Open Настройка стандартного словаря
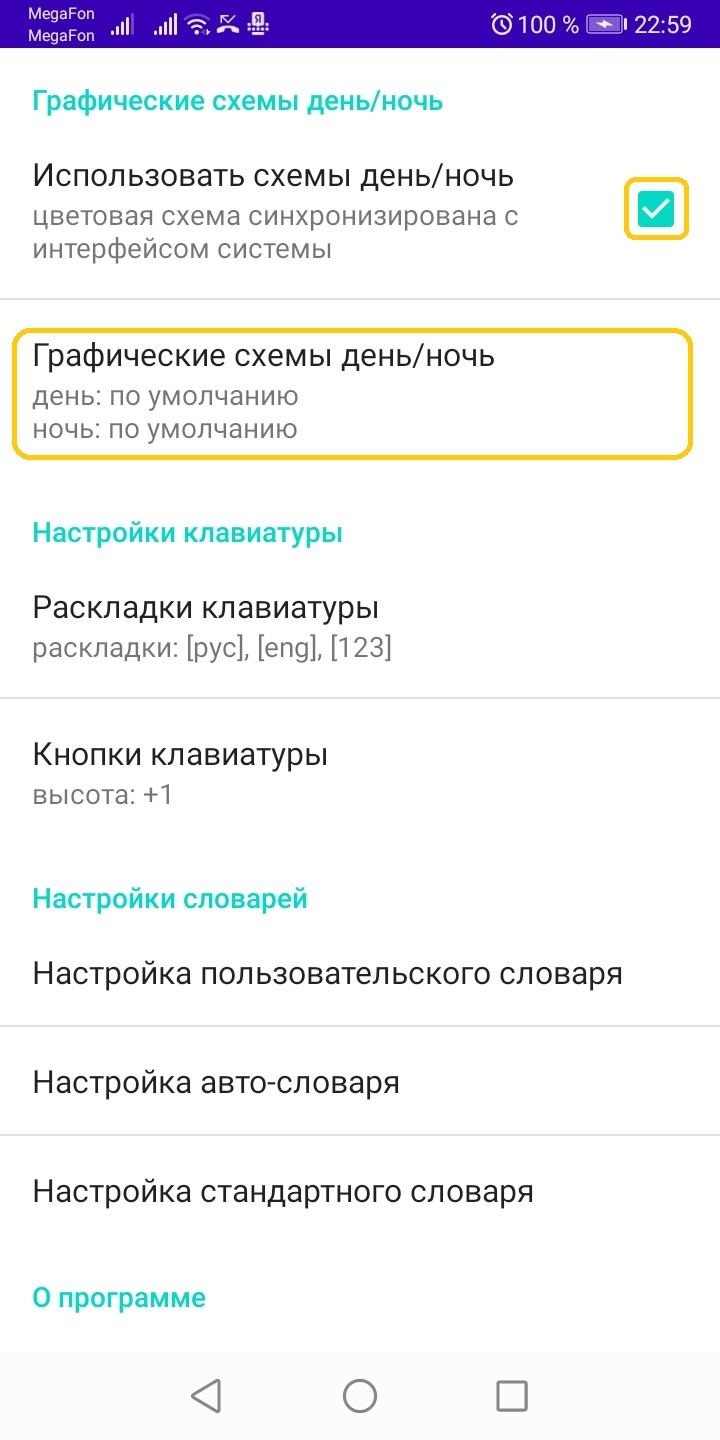The width and height of the screenshot is (720, 1440). 360,1191
